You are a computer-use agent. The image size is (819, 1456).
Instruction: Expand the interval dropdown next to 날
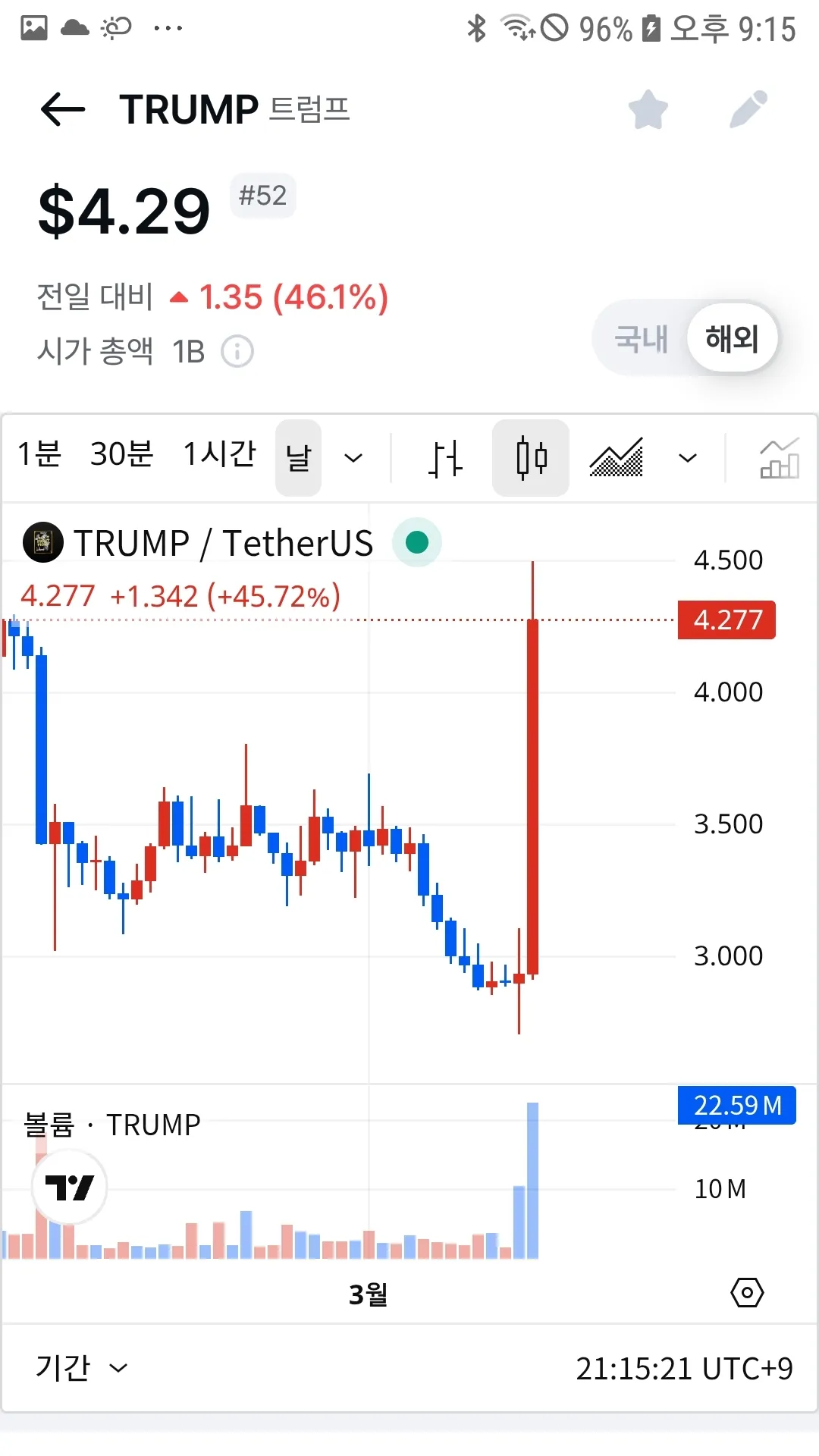pyautogui.click(x=353, y=458)
